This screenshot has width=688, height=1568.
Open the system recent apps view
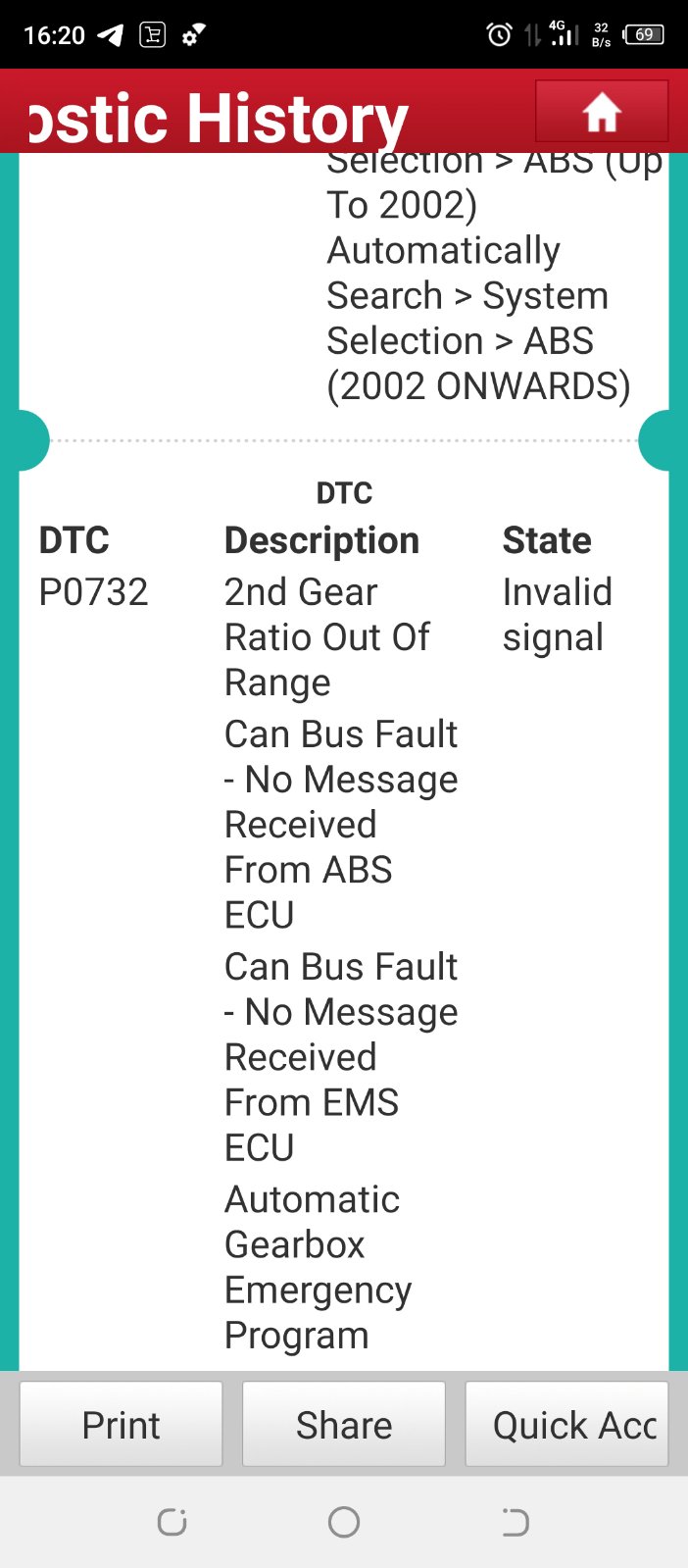(x=172, y=1522)
